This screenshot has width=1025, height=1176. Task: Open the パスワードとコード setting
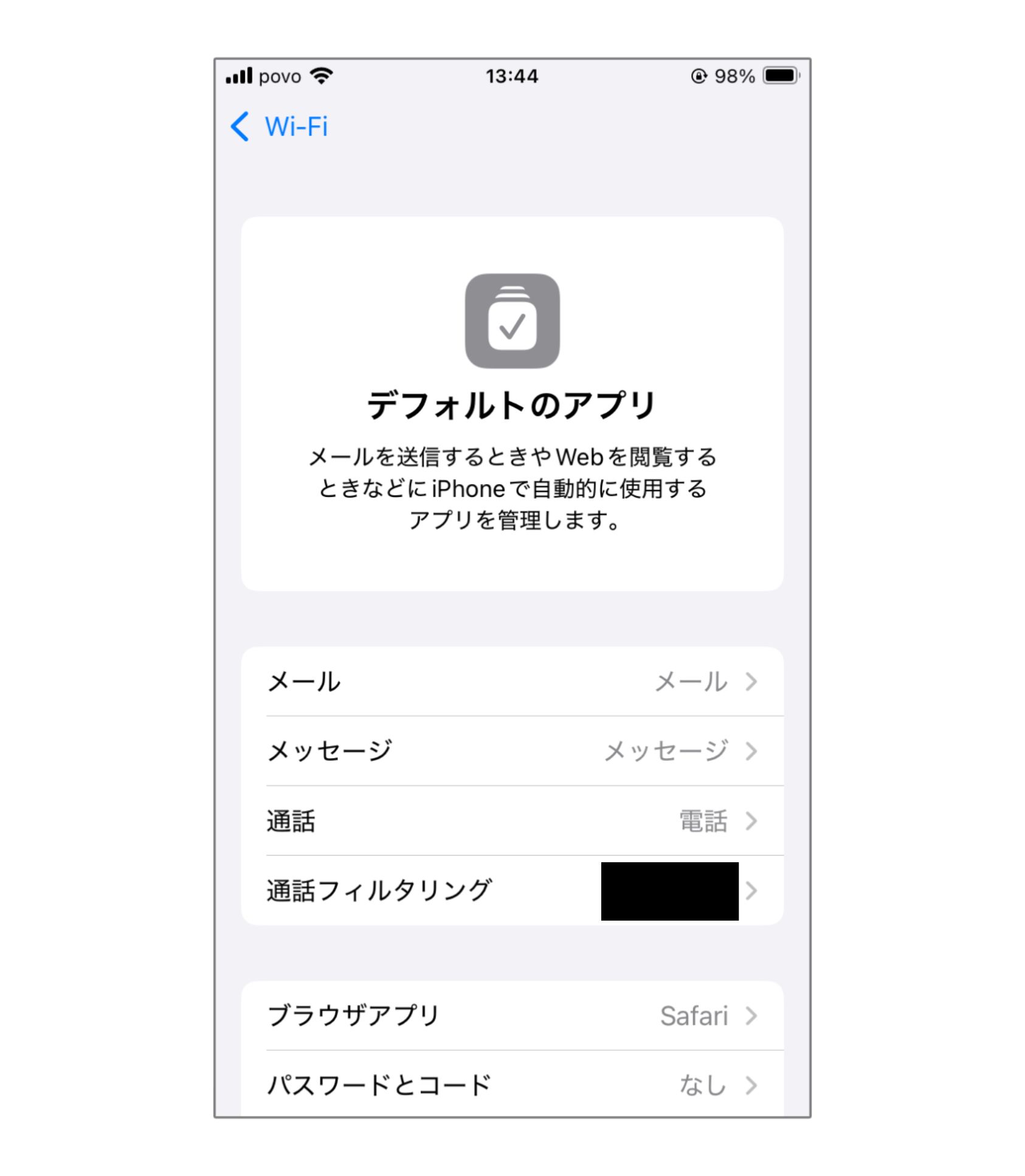(x=512, y=1085)
